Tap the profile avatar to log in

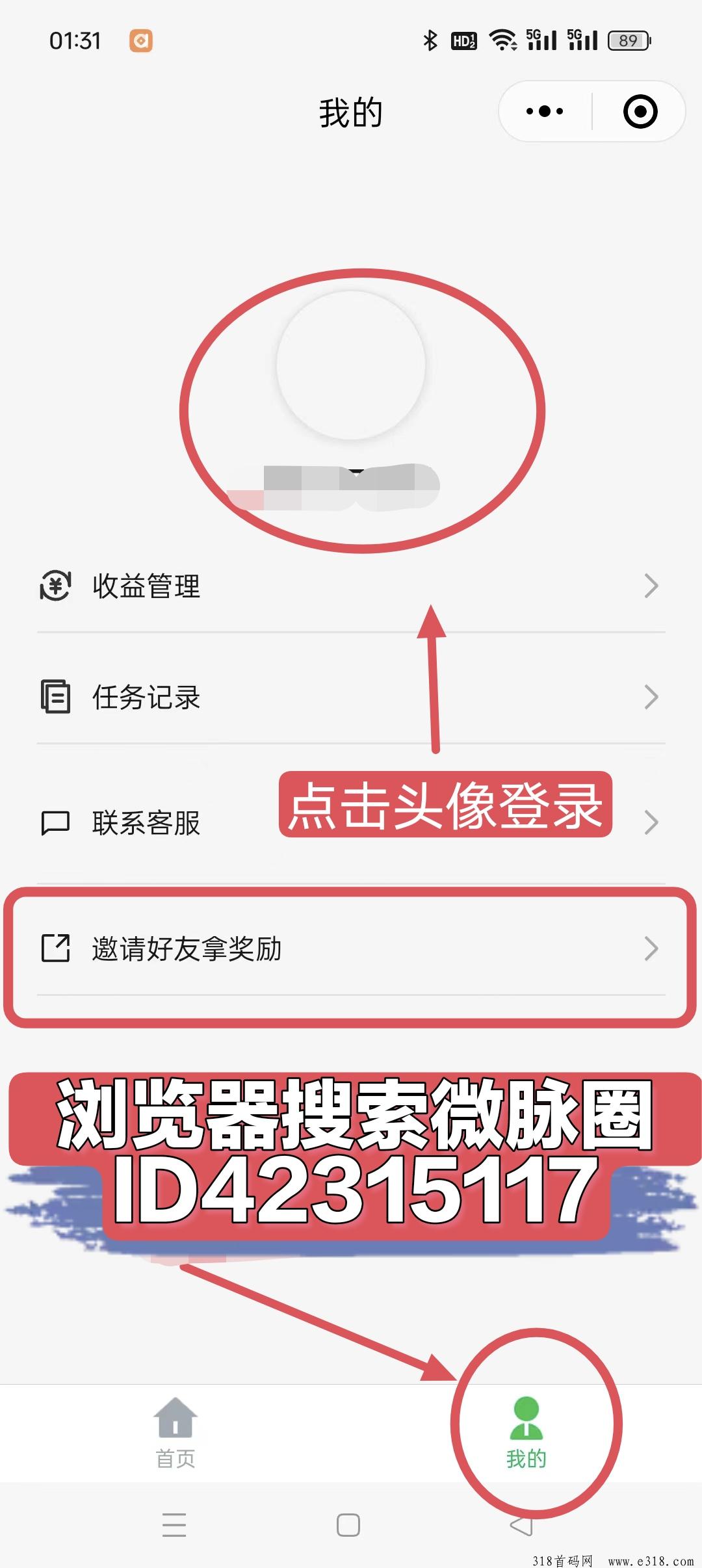[x=351, y=365]
